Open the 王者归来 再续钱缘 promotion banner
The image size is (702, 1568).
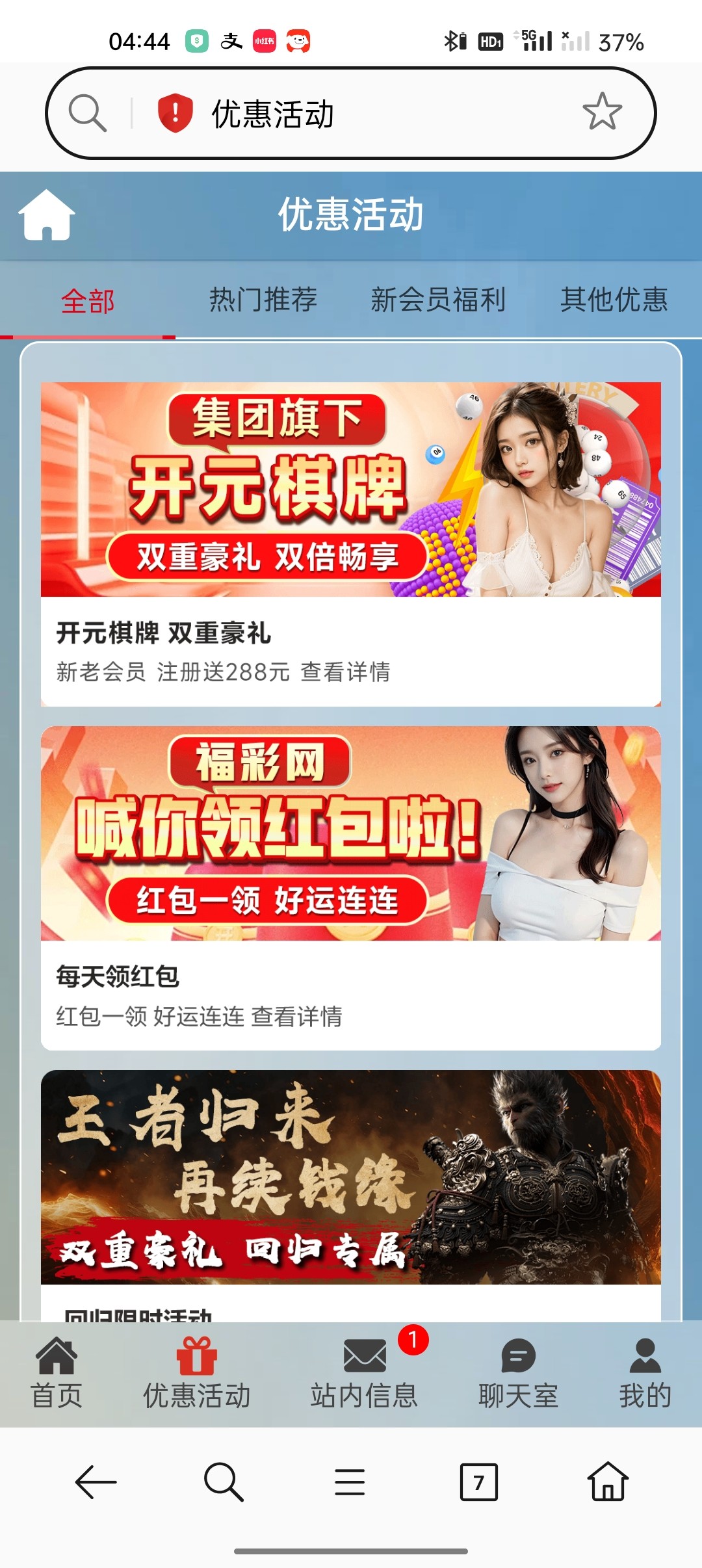[x=351, y=1177]
